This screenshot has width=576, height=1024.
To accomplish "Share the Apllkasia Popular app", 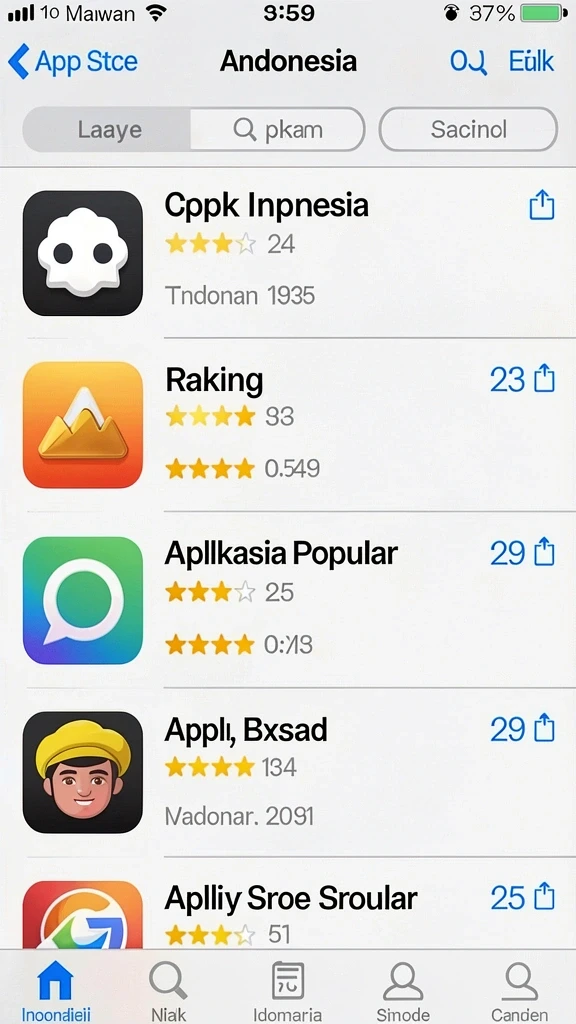I will pos(544,552).
